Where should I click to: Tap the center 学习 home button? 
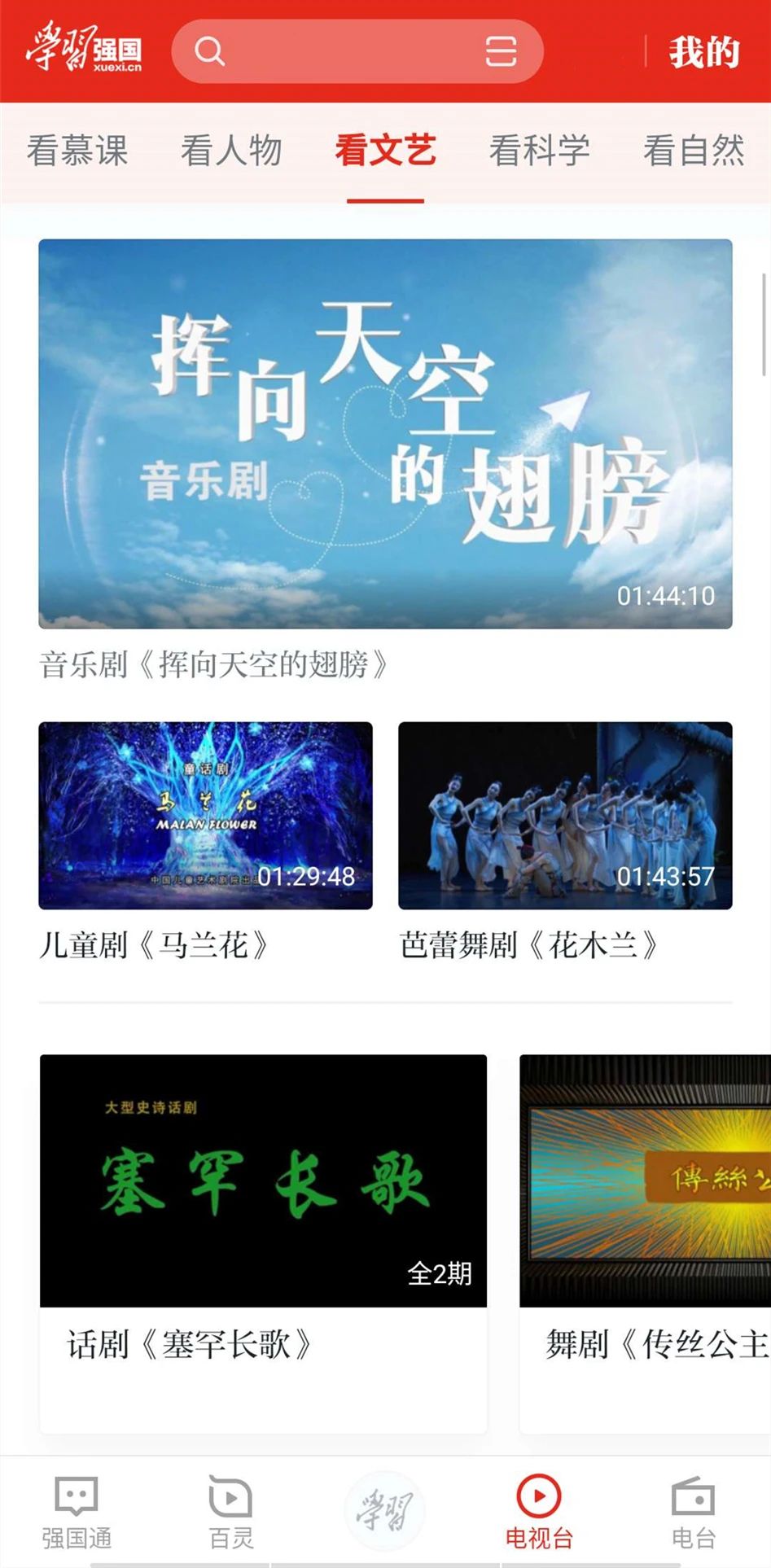point(385,1511)
